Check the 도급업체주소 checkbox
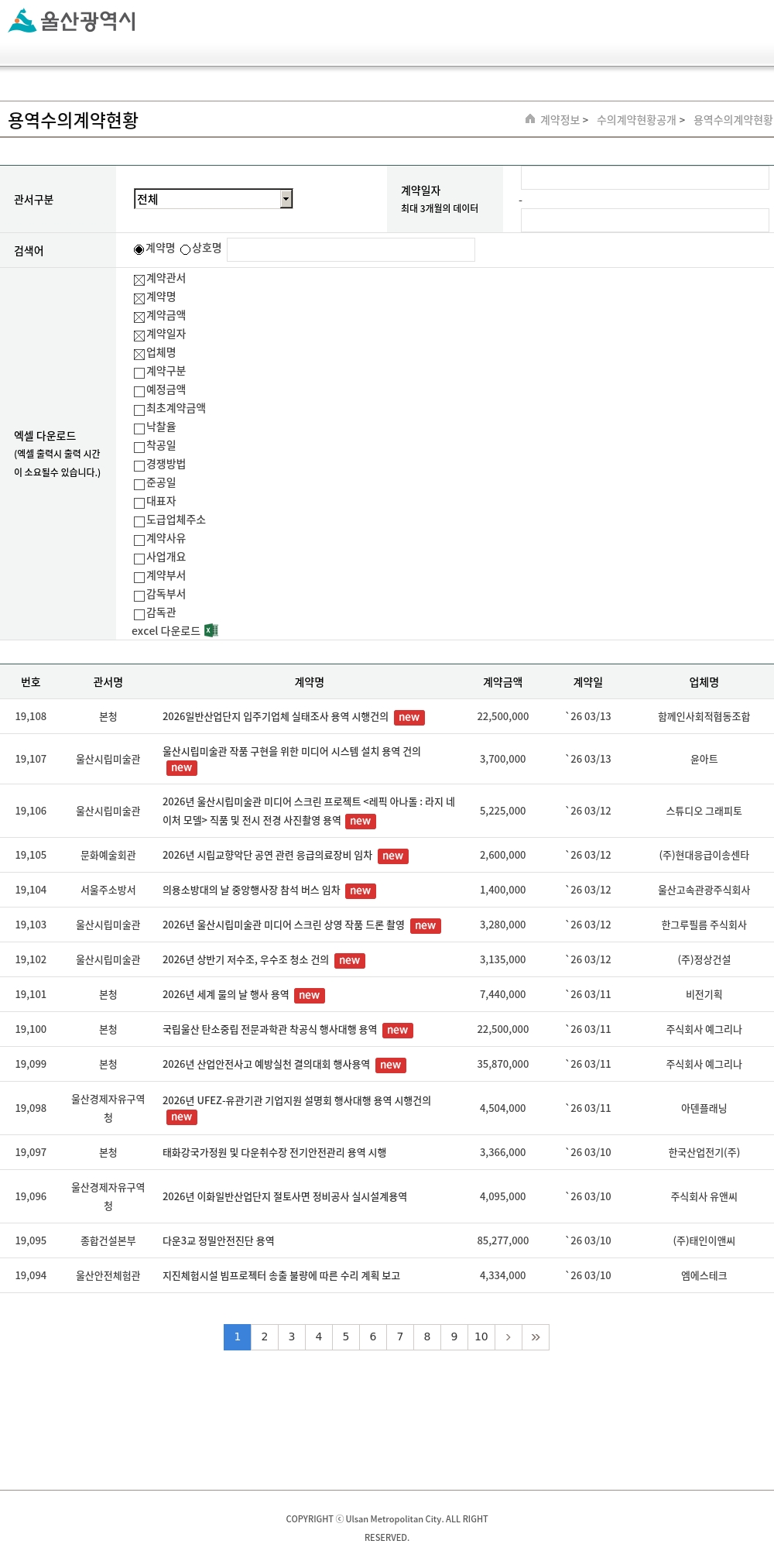The height and width of the screenshot is (1568, 774). click(x=139, y=521)
